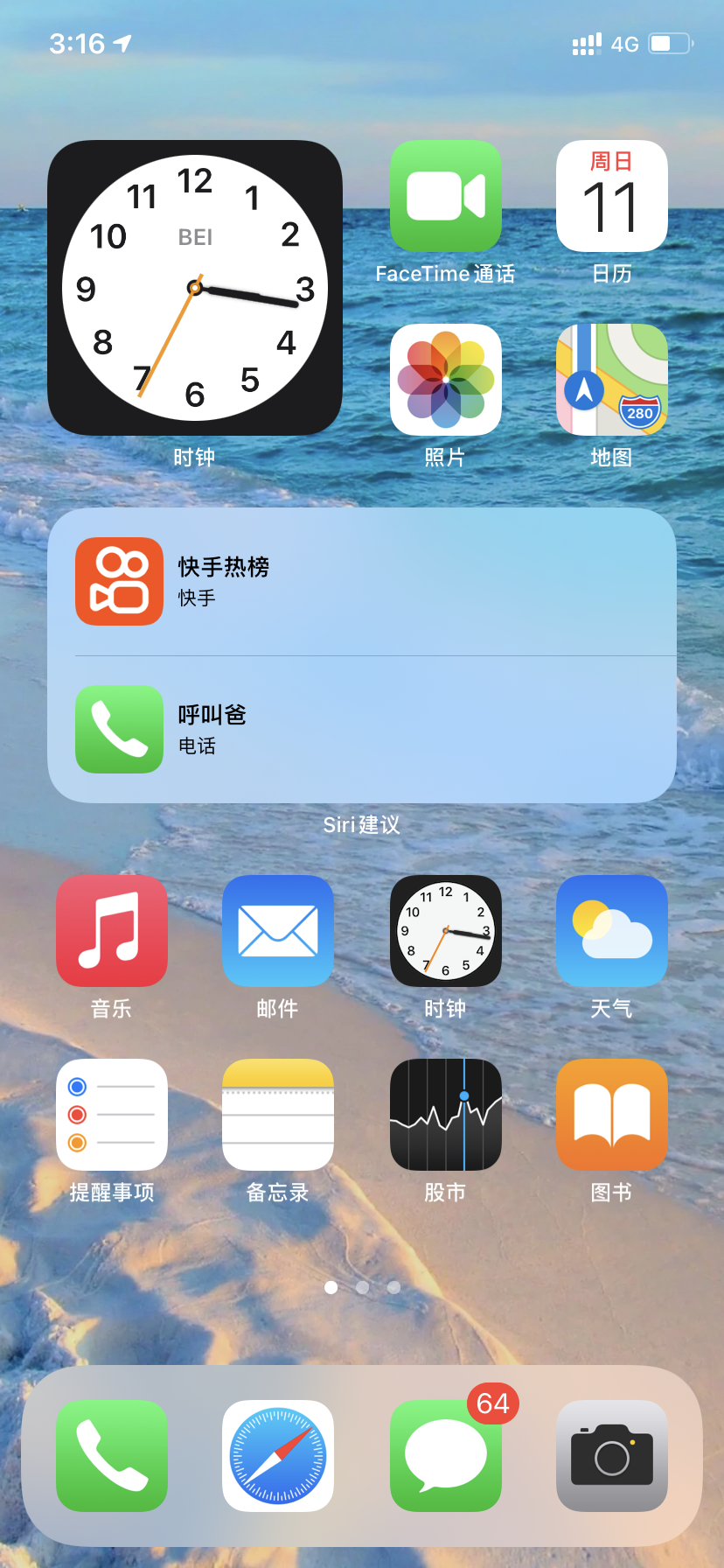Open the small Clock app icon
Viewport: 724px width, 1568px height.
tap(446, 931)
